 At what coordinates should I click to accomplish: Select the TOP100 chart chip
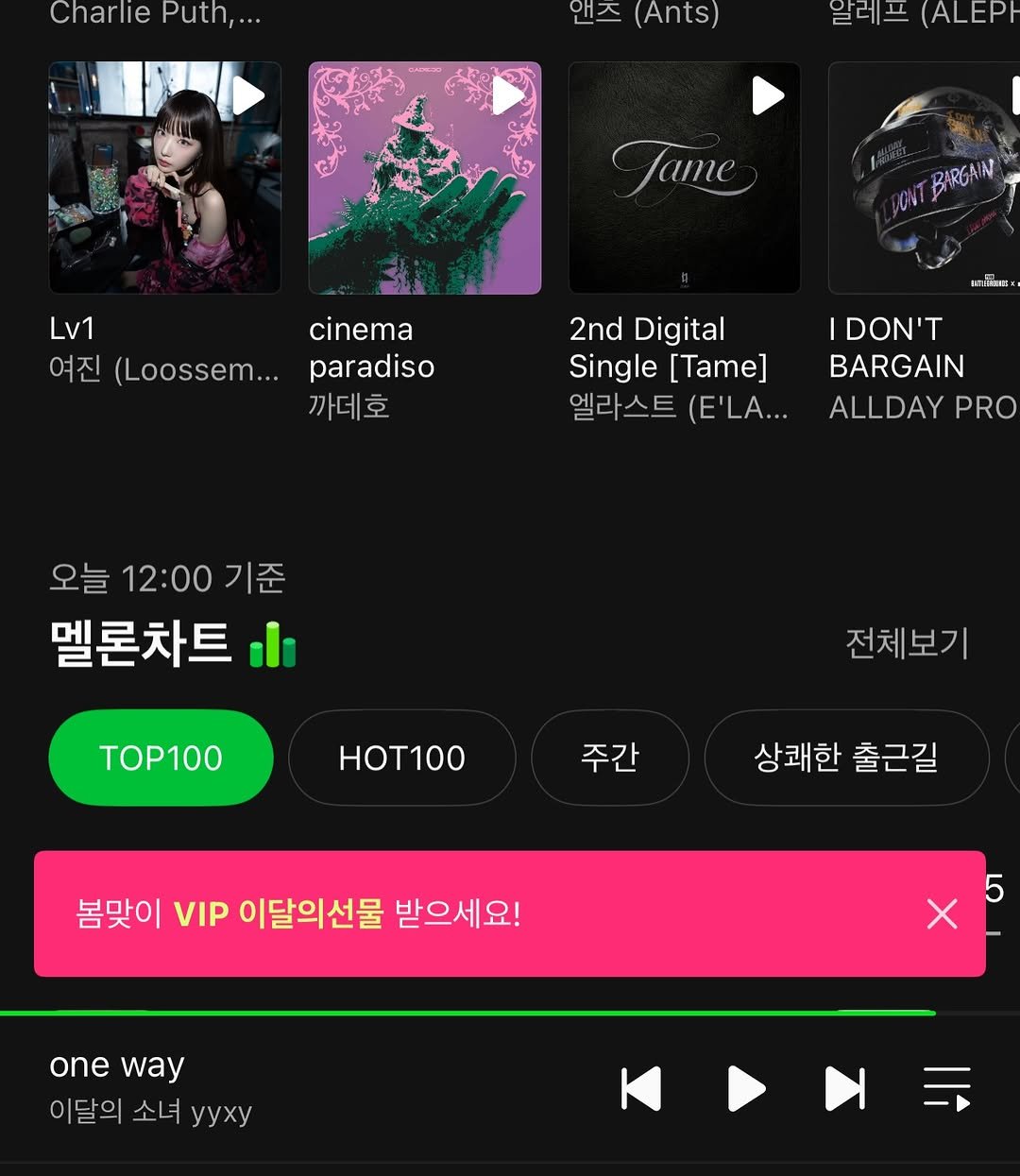pos(161,758)
